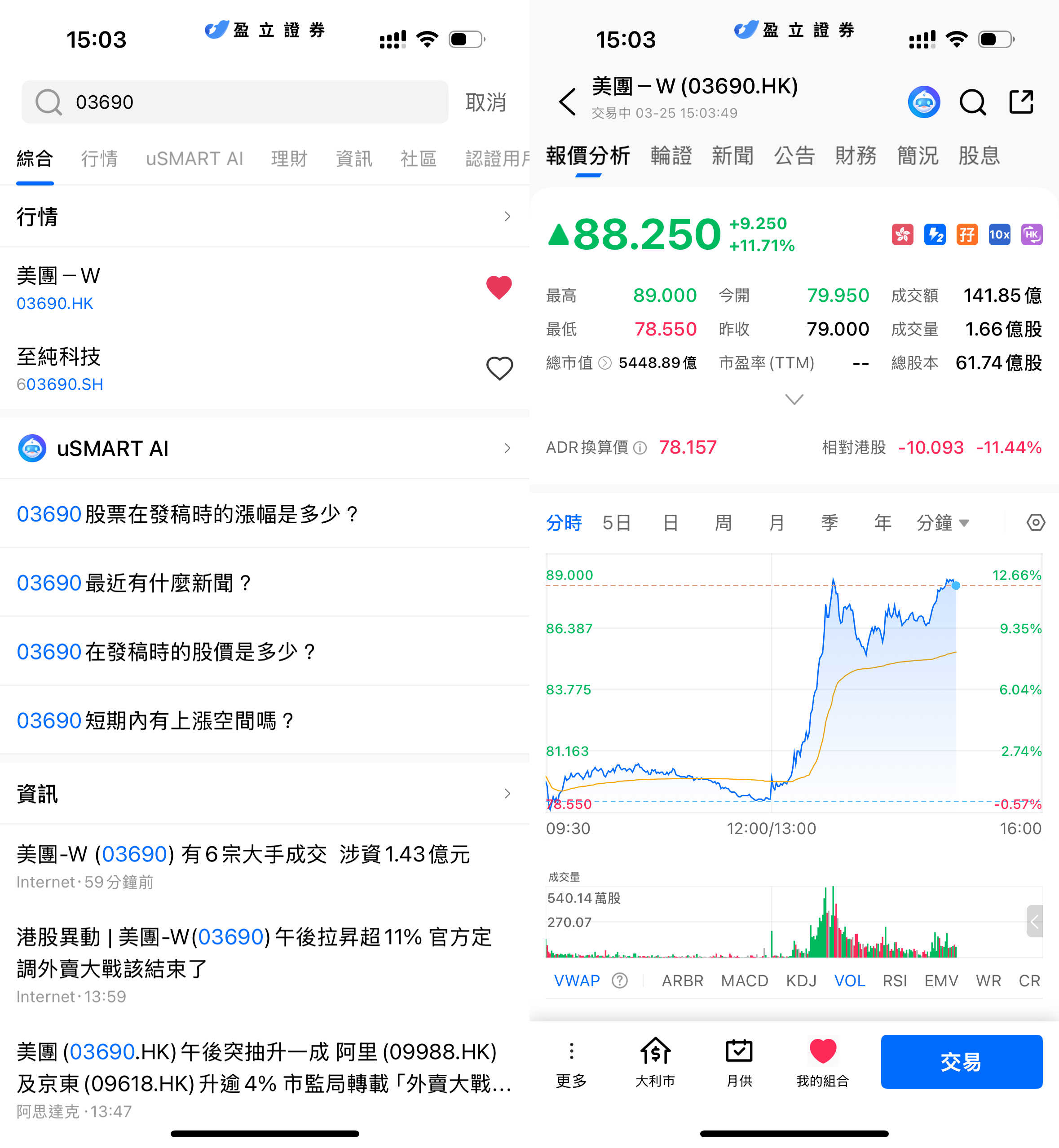
Task: Open chart settings gear icon
Action: tap(1036, 522)
